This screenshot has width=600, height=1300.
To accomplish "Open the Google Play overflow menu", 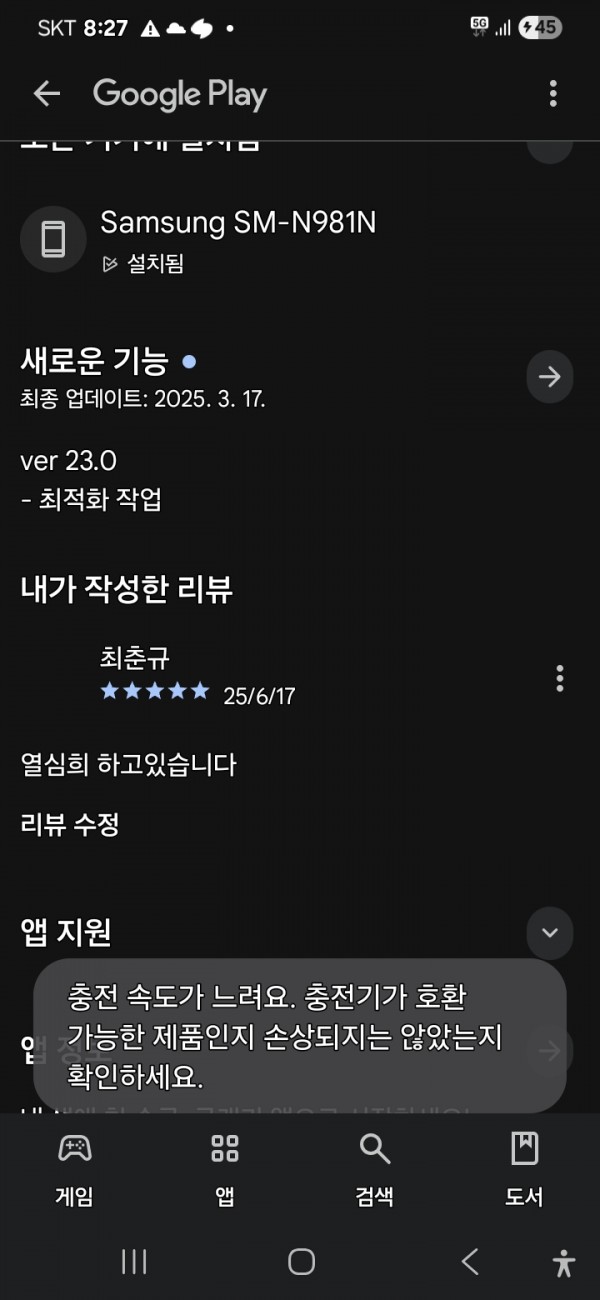I will [x=553, y=94].
